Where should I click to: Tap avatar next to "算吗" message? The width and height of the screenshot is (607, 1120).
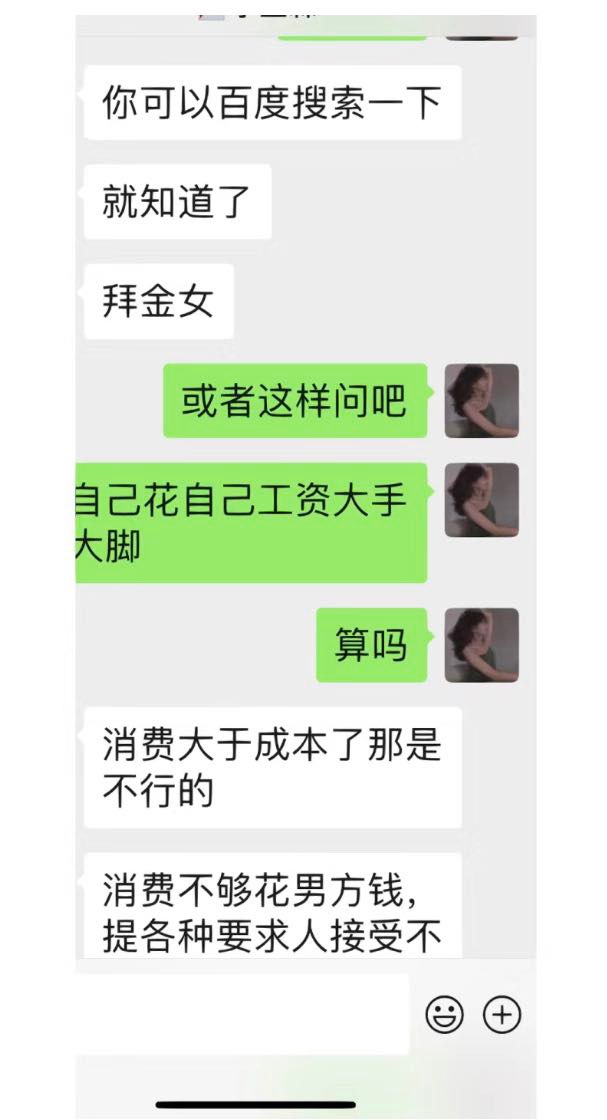click(x=481, y=645)
